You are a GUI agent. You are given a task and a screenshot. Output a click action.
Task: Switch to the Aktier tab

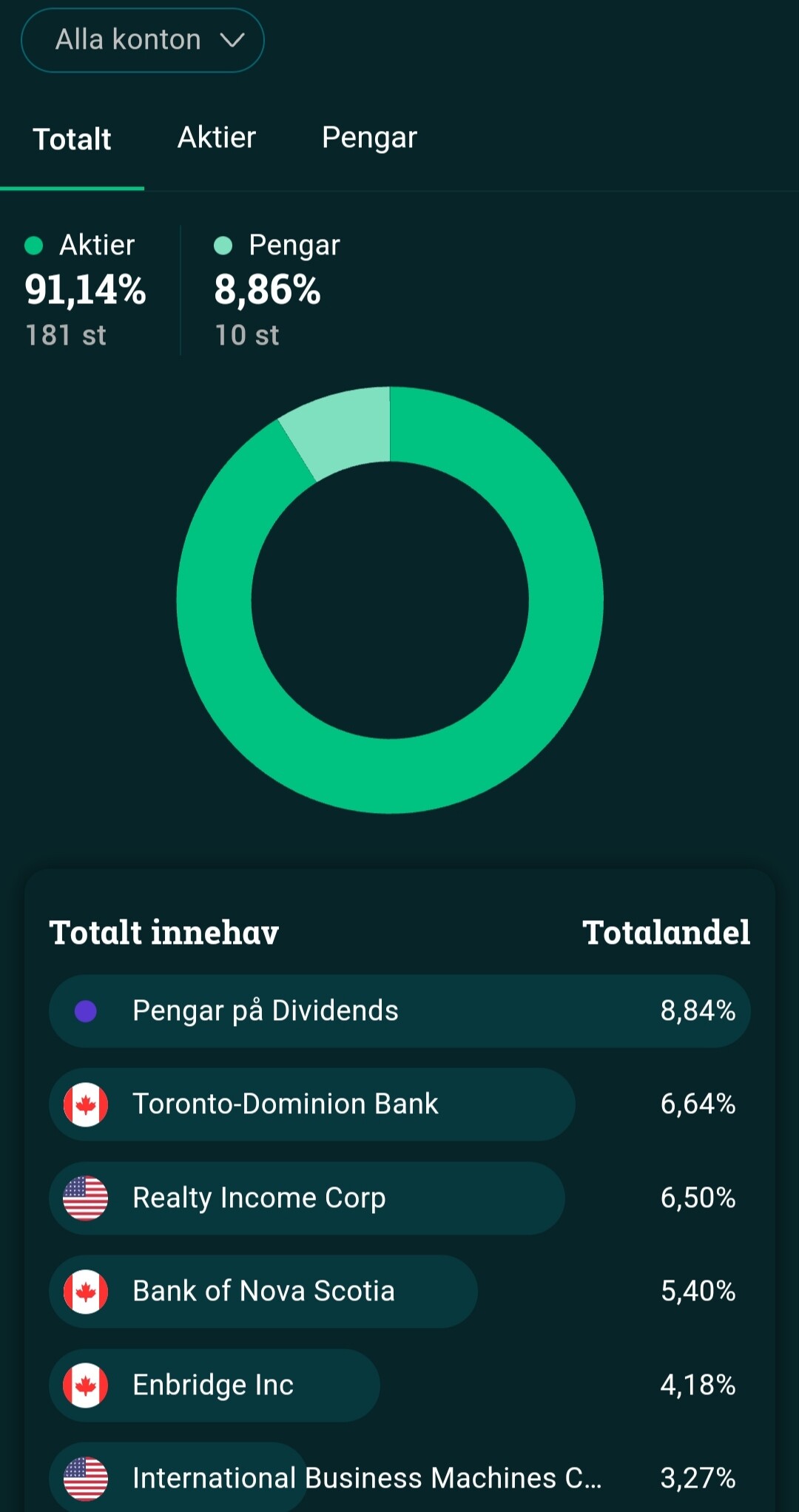(217, 138)
